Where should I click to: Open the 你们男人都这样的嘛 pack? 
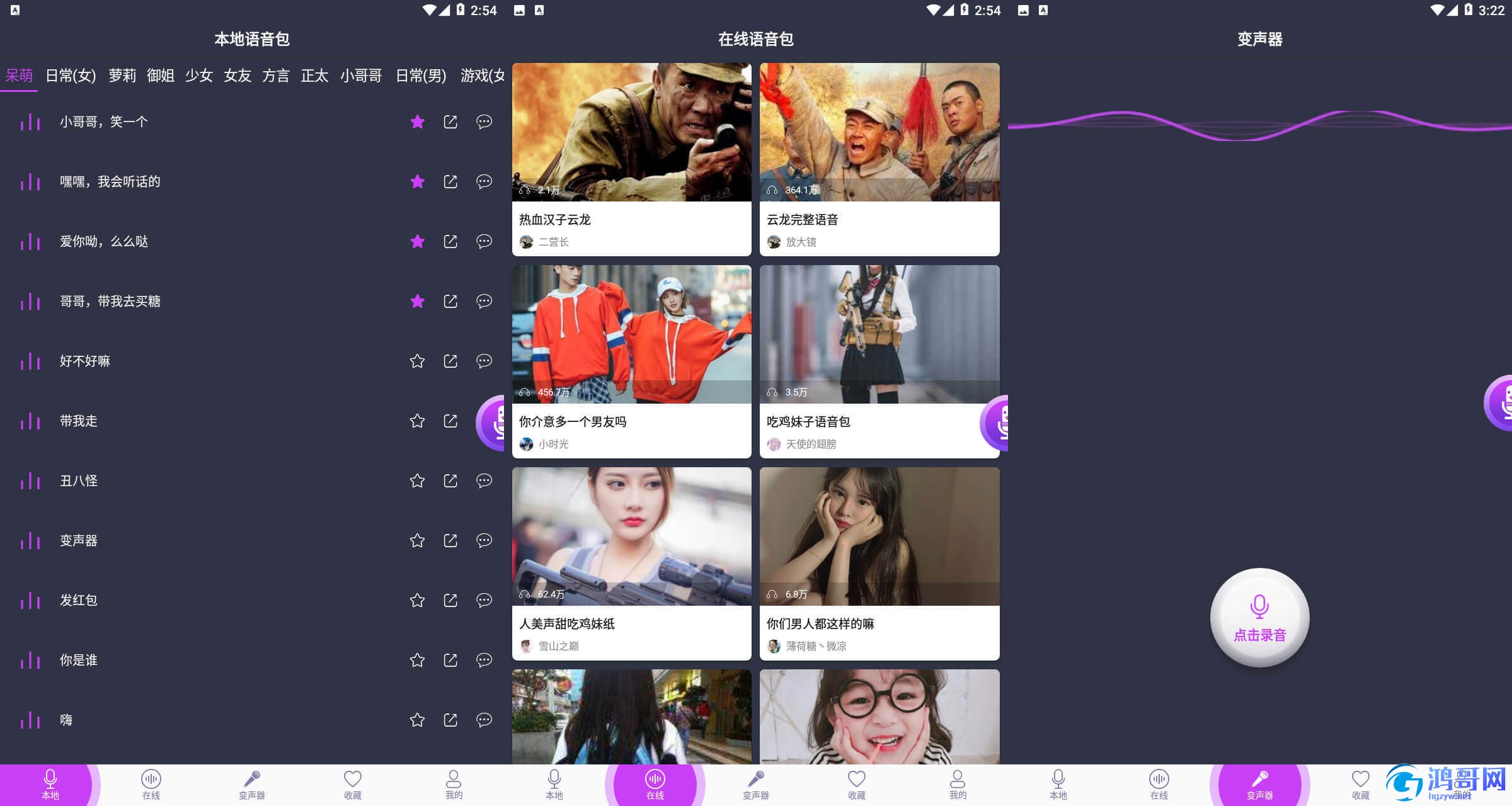tap(879, 564)
